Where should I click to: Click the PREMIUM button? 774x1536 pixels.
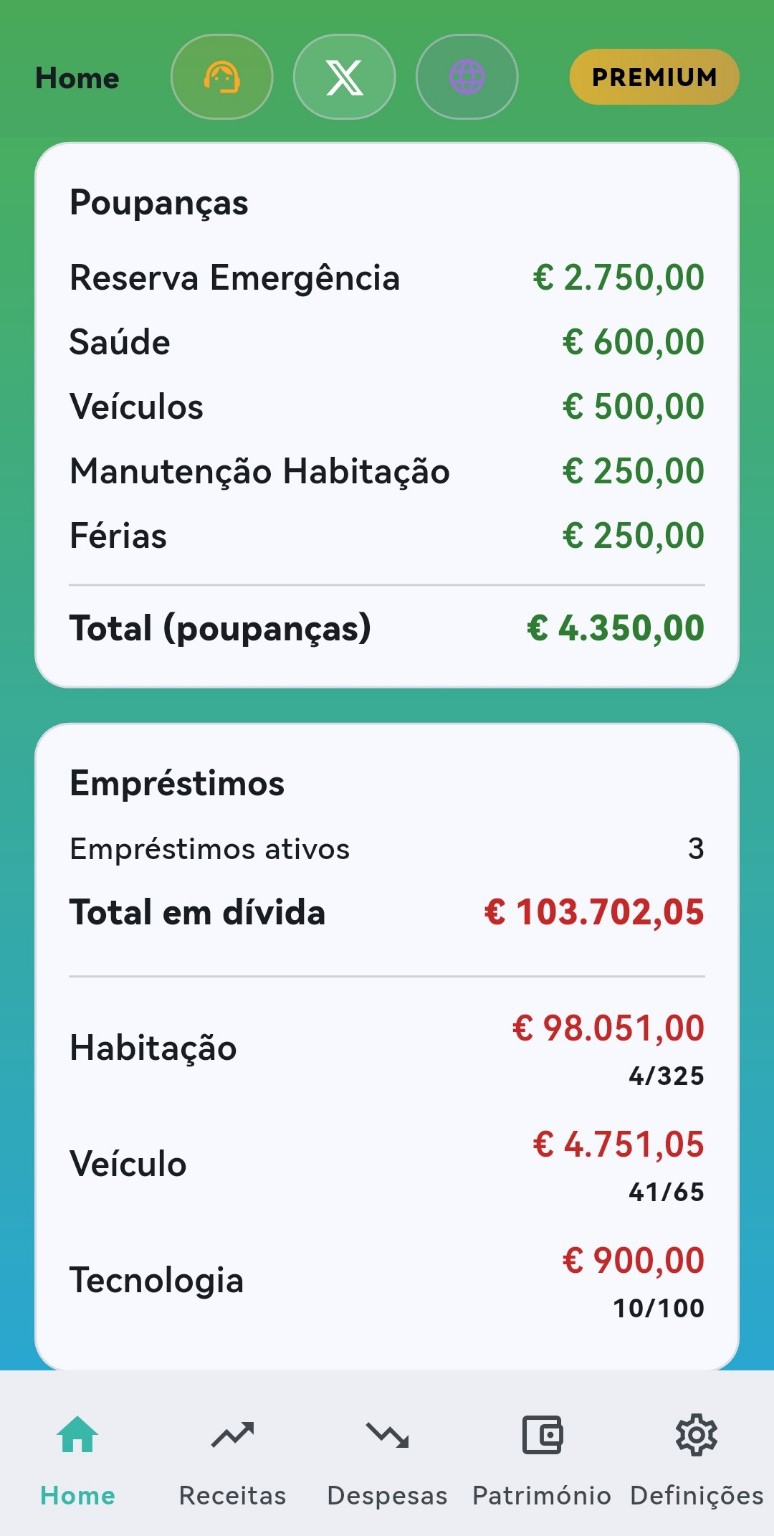tap(654, 76)
